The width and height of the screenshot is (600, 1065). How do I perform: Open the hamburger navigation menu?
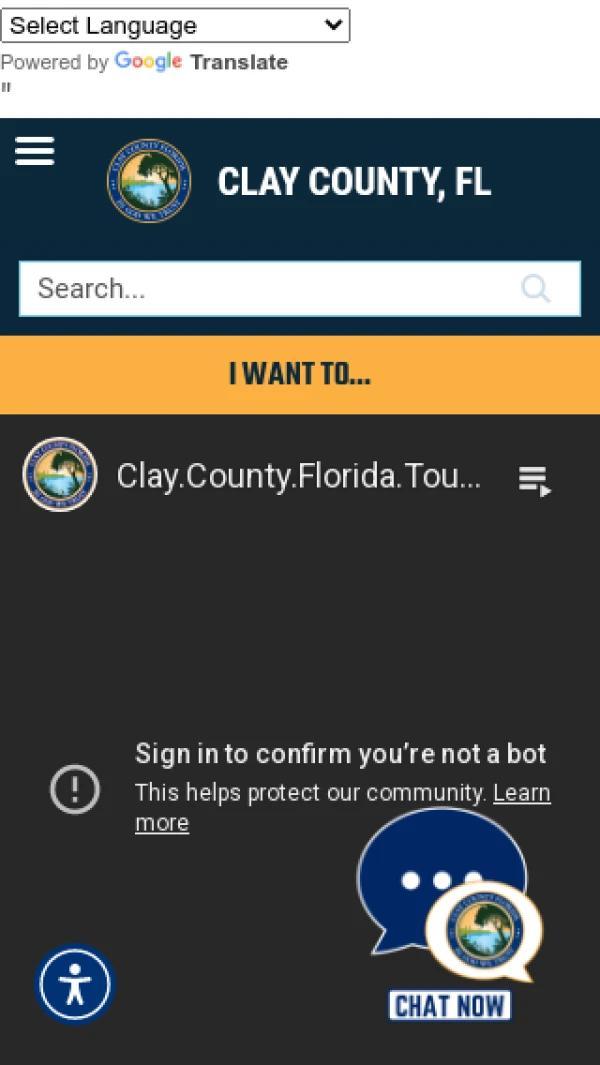(35, 151)
